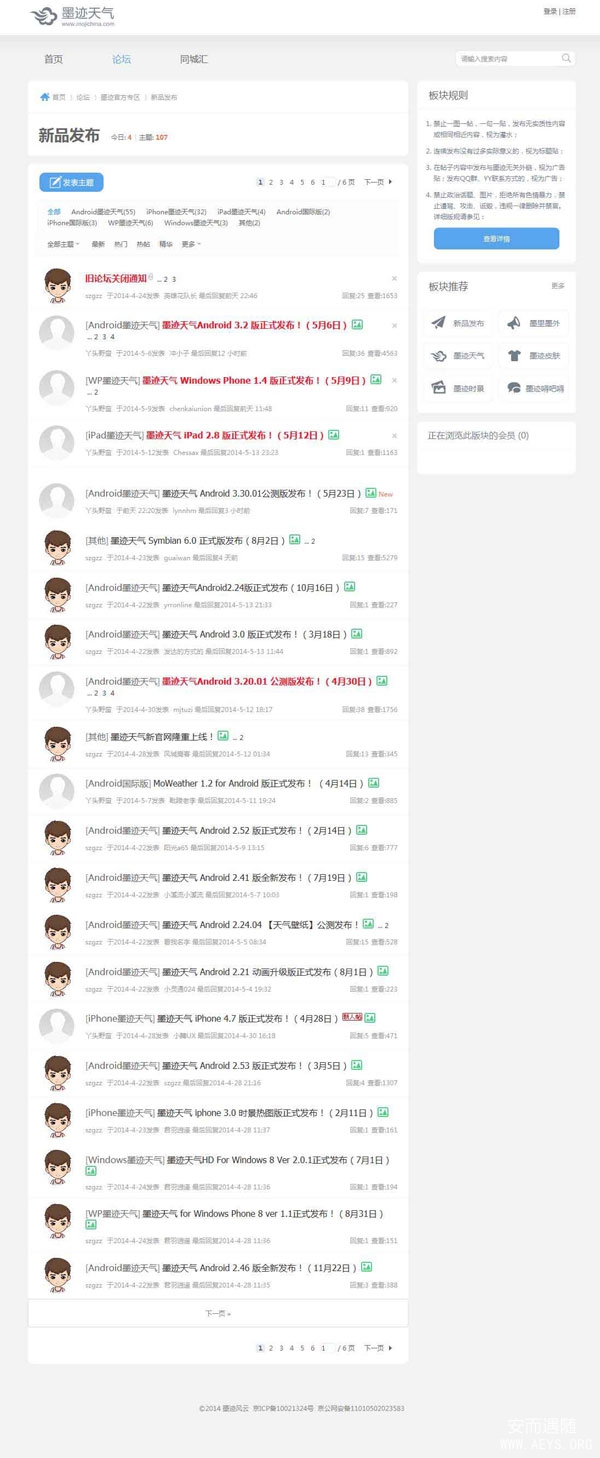
Task: Open the 注册 register link
Action: [569, 12]
